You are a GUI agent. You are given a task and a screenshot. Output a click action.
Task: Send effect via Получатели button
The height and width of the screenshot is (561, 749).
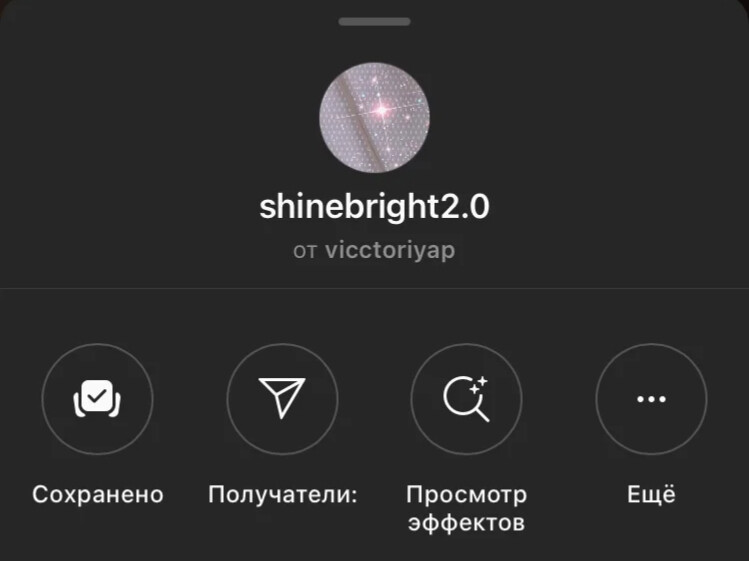[x=282, y=399]
